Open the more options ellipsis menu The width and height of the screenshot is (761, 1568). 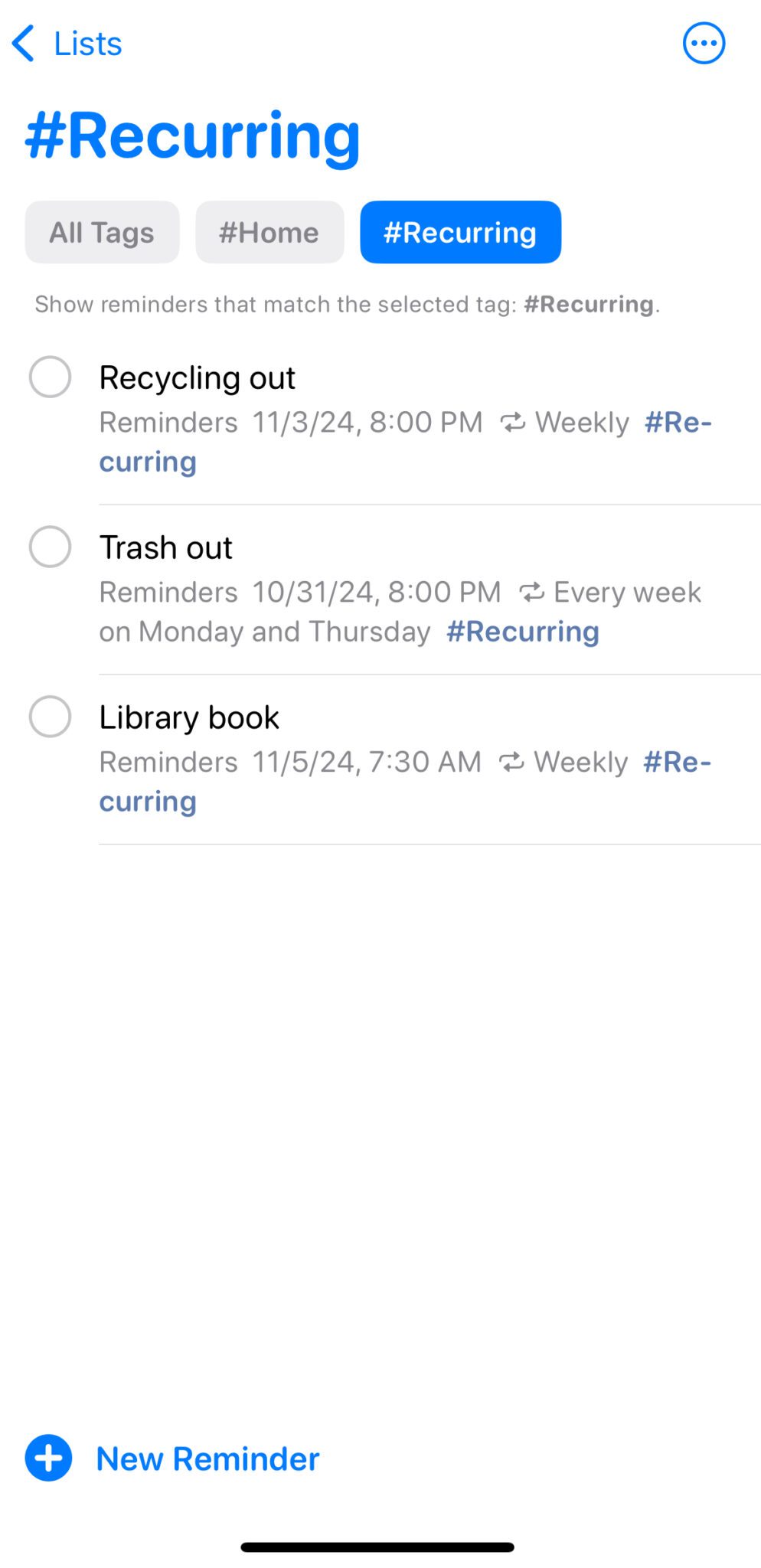click(x=703, y=44)
